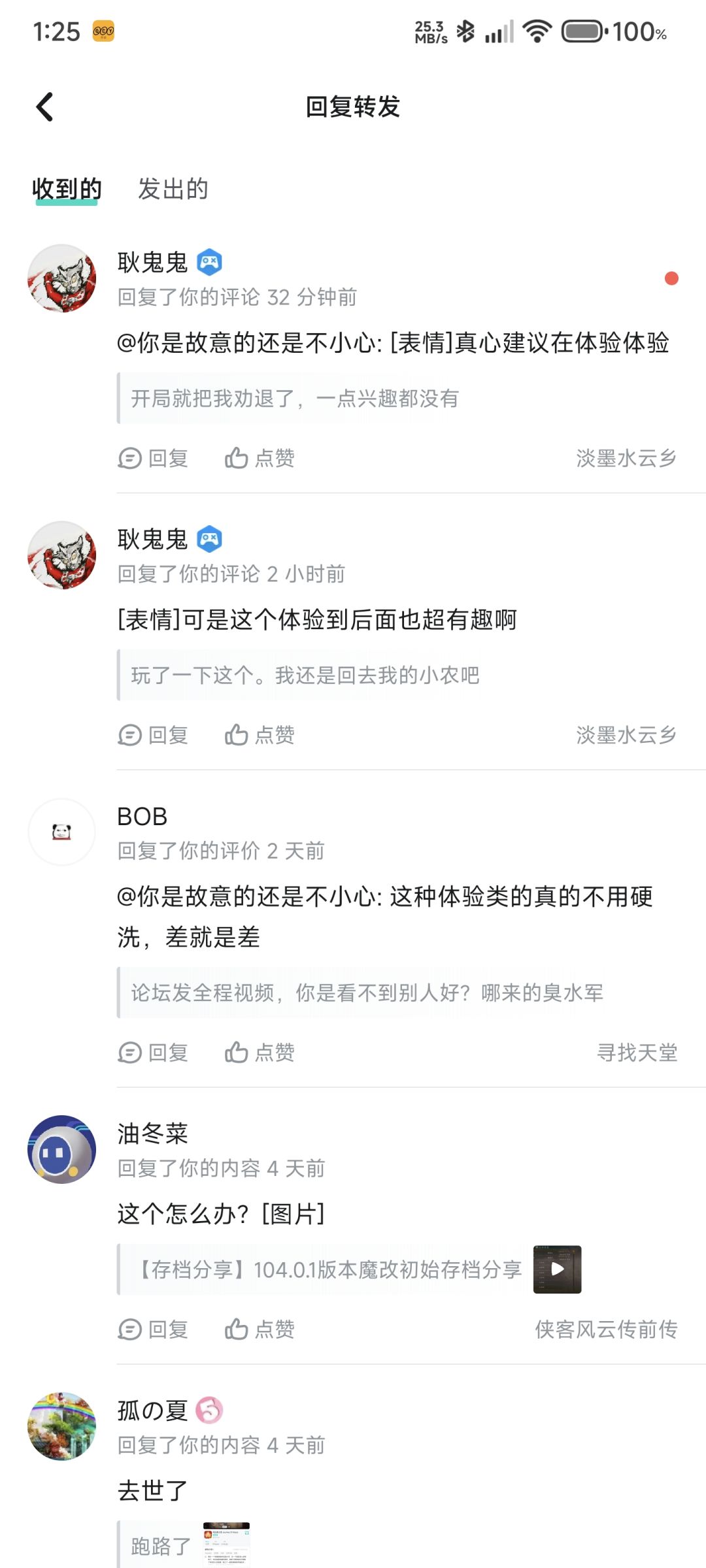Tap the back arrow to exit 回复转发
Image resolution: width=706 pixels, height=1568 pixels.
point(44,106)
